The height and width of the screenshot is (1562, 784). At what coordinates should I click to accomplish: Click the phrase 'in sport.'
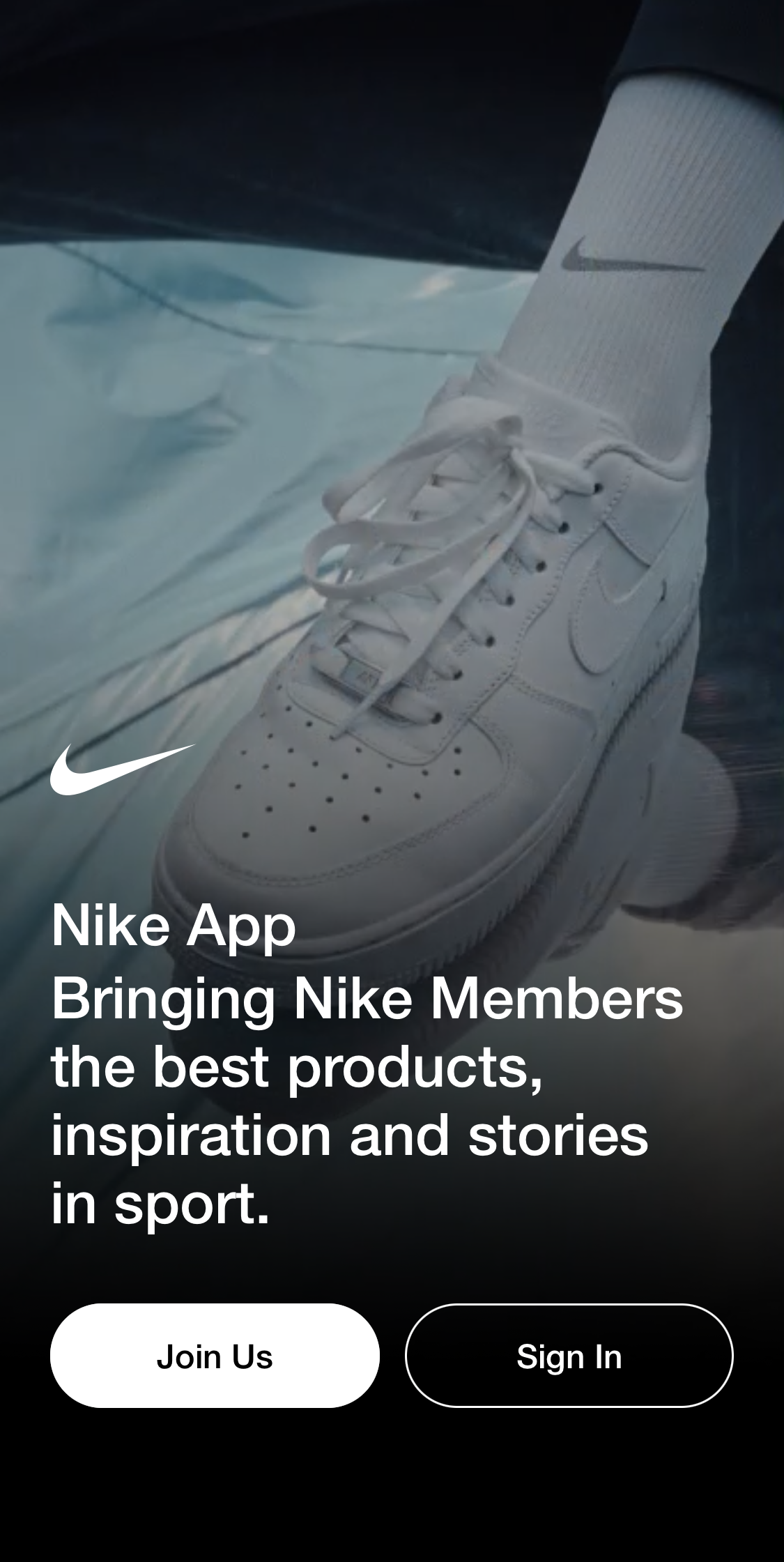[x=160, y=1204]
